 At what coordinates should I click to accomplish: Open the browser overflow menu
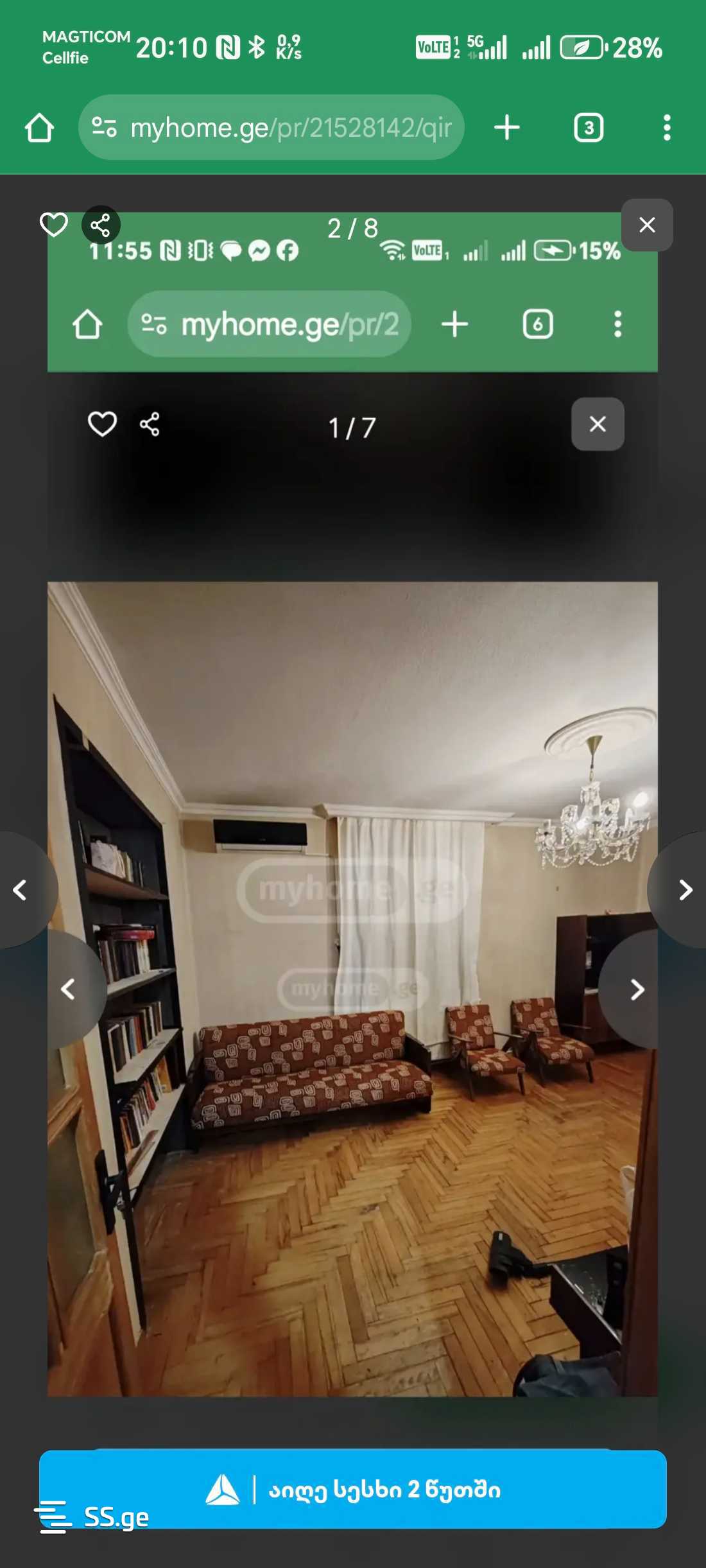(667, 128)
